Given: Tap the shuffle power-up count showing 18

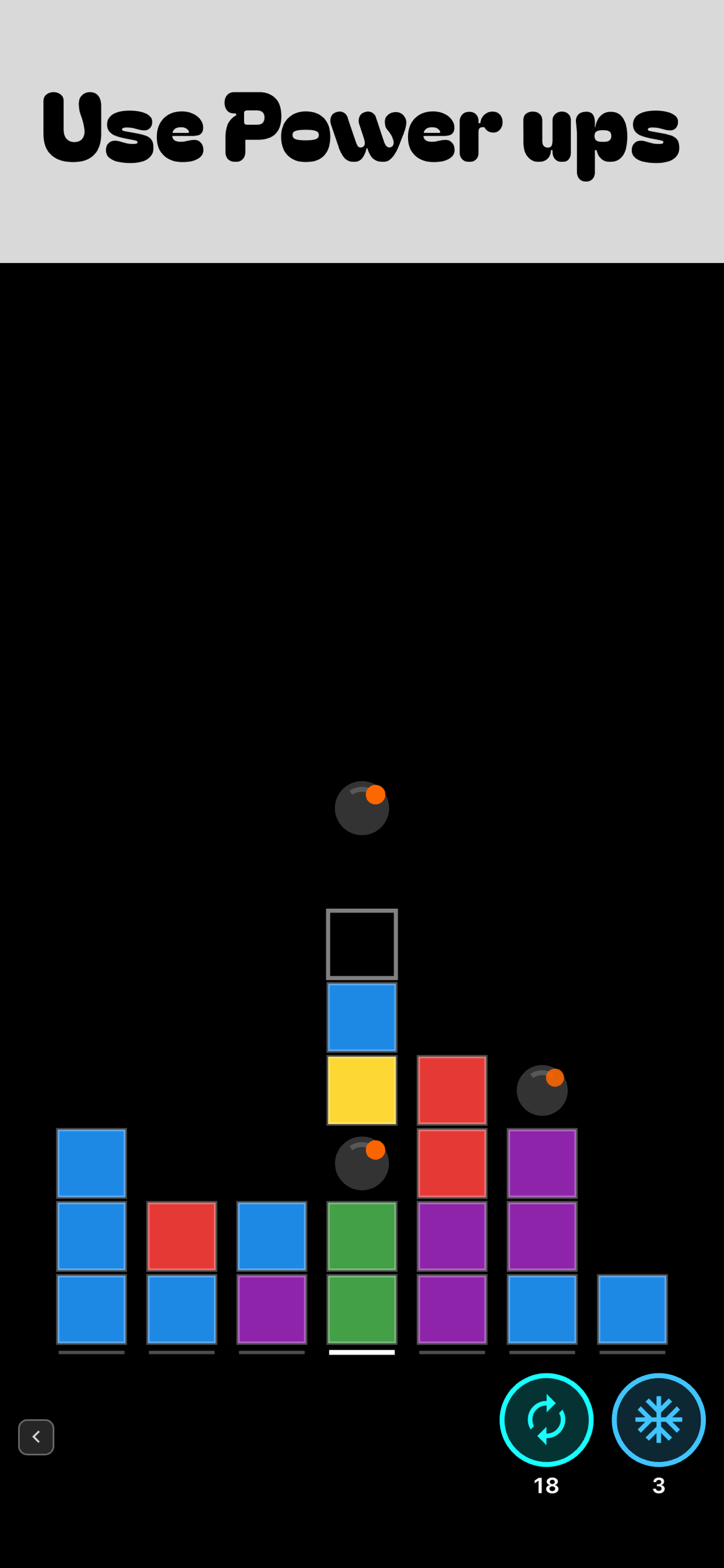Looking at the screenshot, I should point(546,1485).
